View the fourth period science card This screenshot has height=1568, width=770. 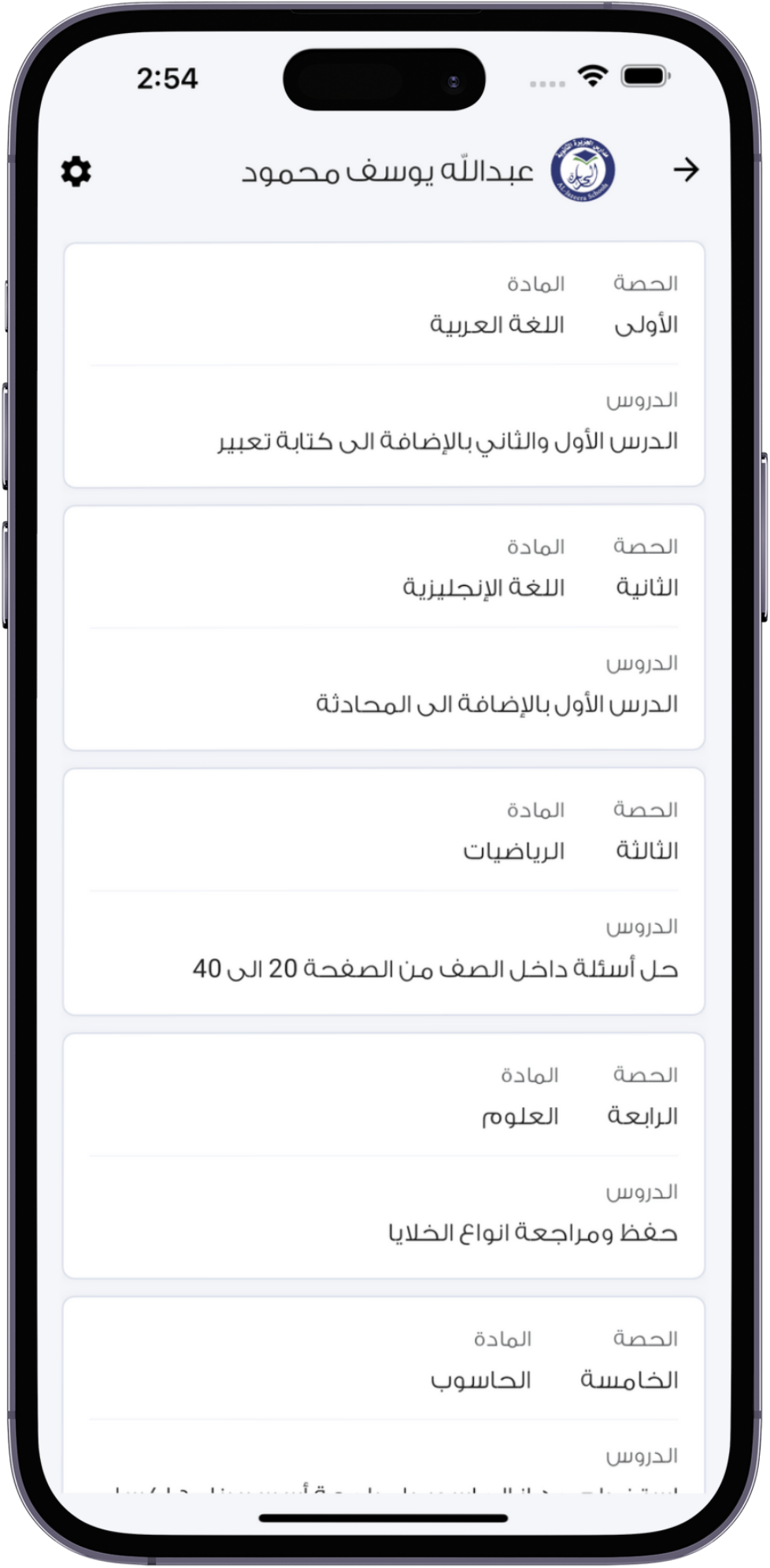[x=384, y=1156]
